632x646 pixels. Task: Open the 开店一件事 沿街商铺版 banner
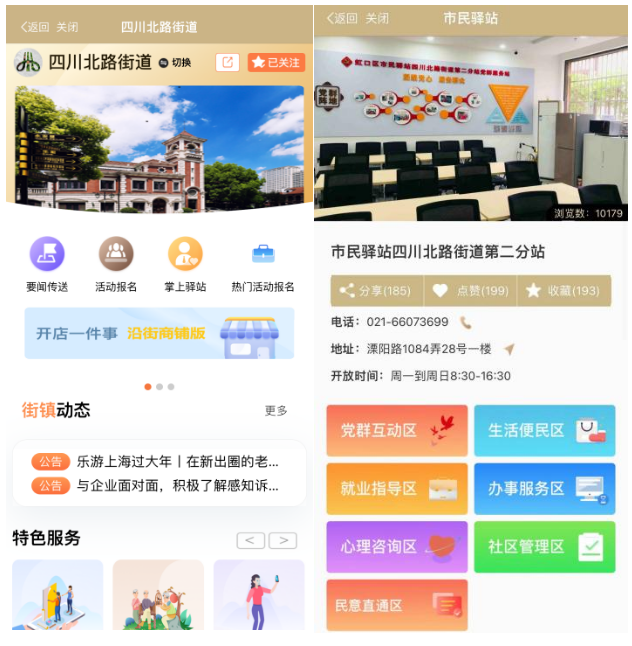(x=160, y=334)
